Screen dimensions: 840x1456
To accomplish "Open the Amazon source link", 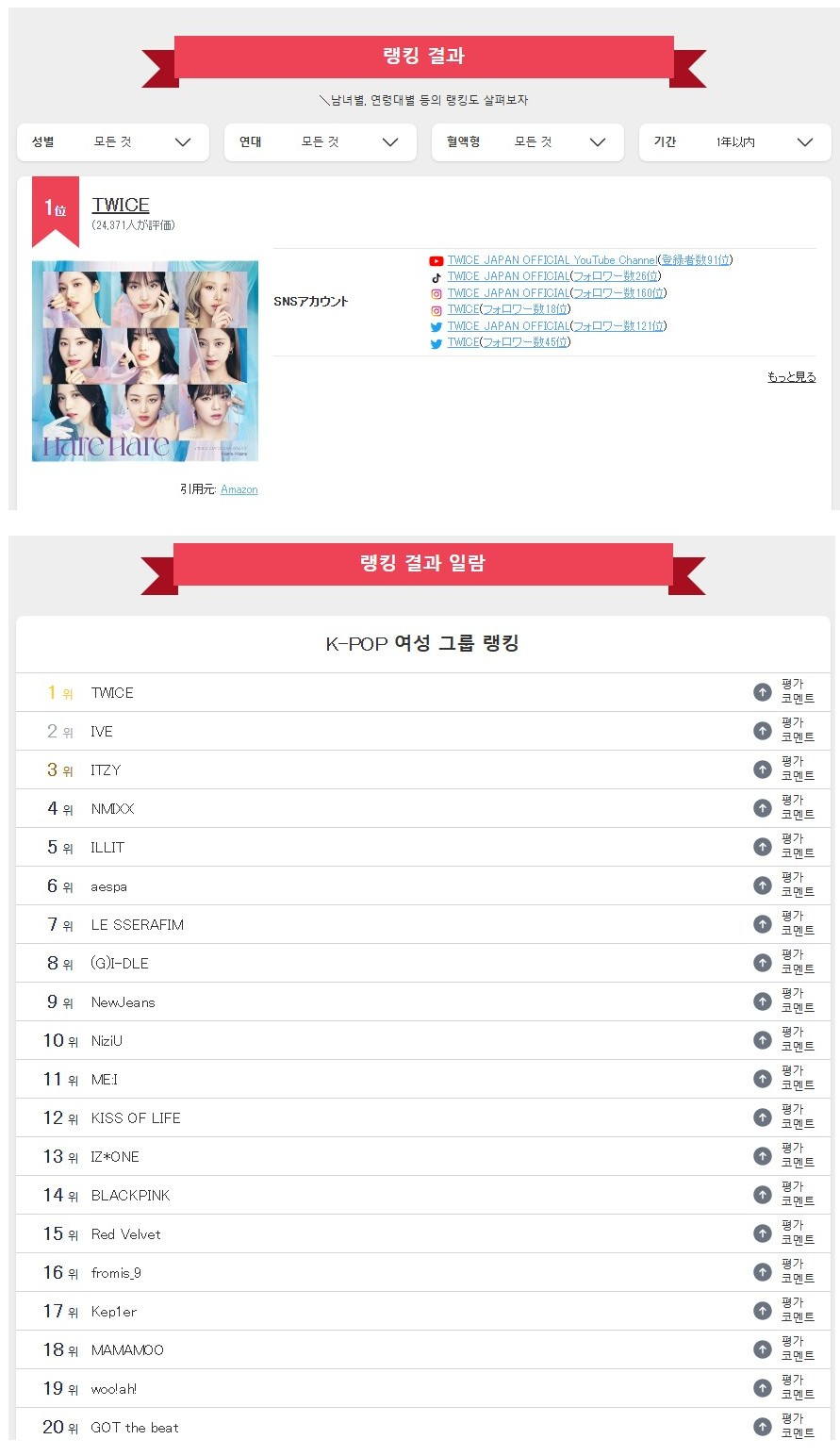I will point(239,489).
